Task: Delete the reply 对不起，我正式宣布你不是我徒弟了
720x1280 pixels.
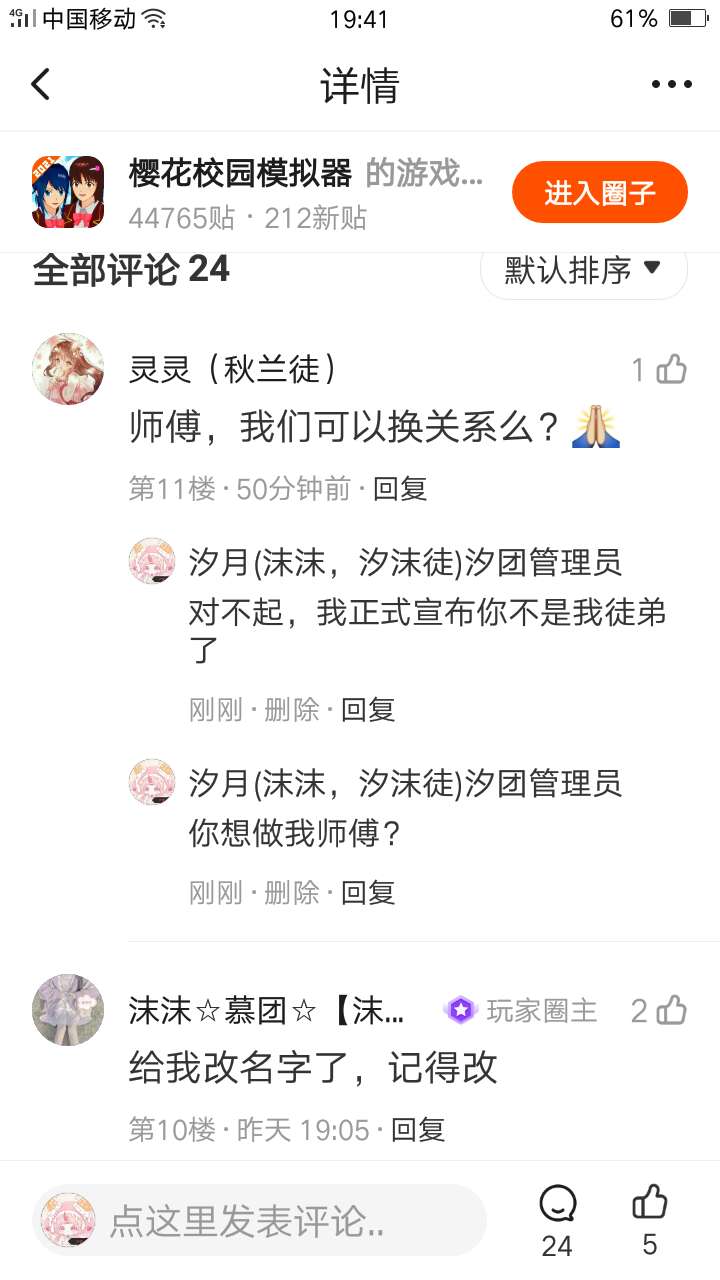Action: pyautogui.click(x=291, y=710)
